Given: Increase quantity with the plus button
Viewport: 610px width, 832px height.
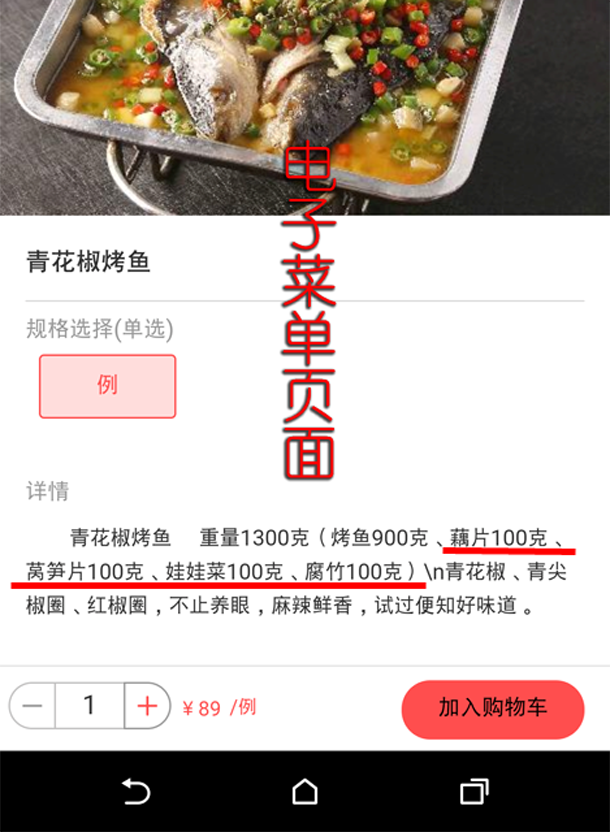Looking at the screenshot, I should click(147, 706).
